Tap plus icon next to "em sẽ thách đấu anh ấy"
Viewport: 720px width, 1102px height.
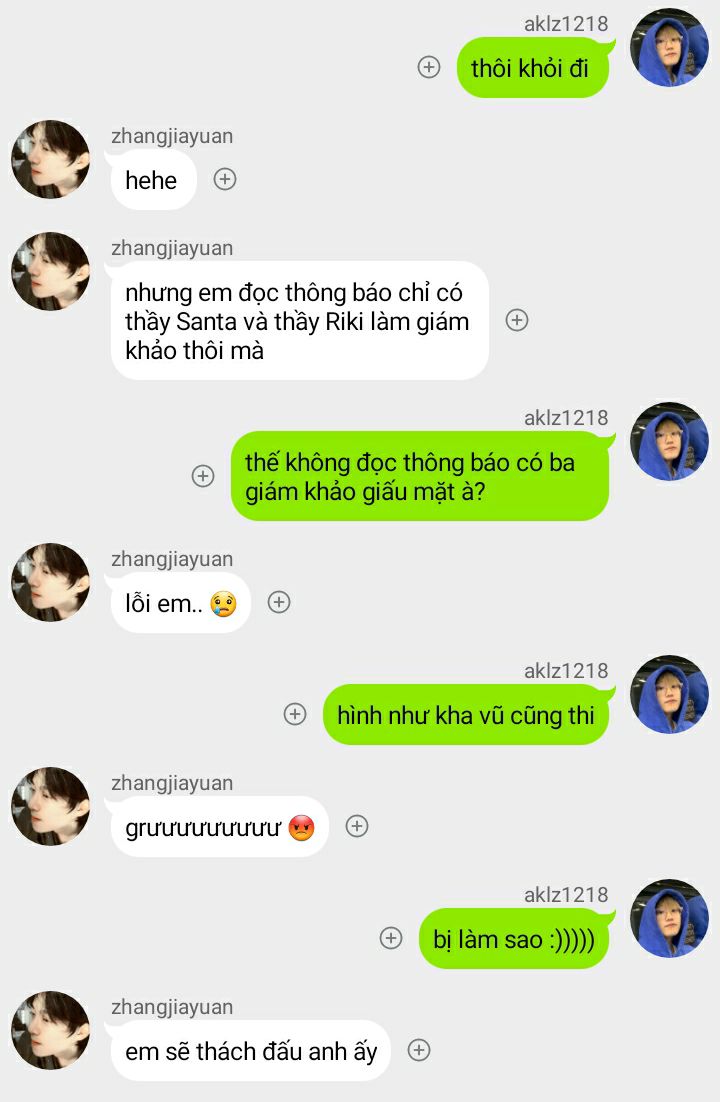click(420, 1050)
